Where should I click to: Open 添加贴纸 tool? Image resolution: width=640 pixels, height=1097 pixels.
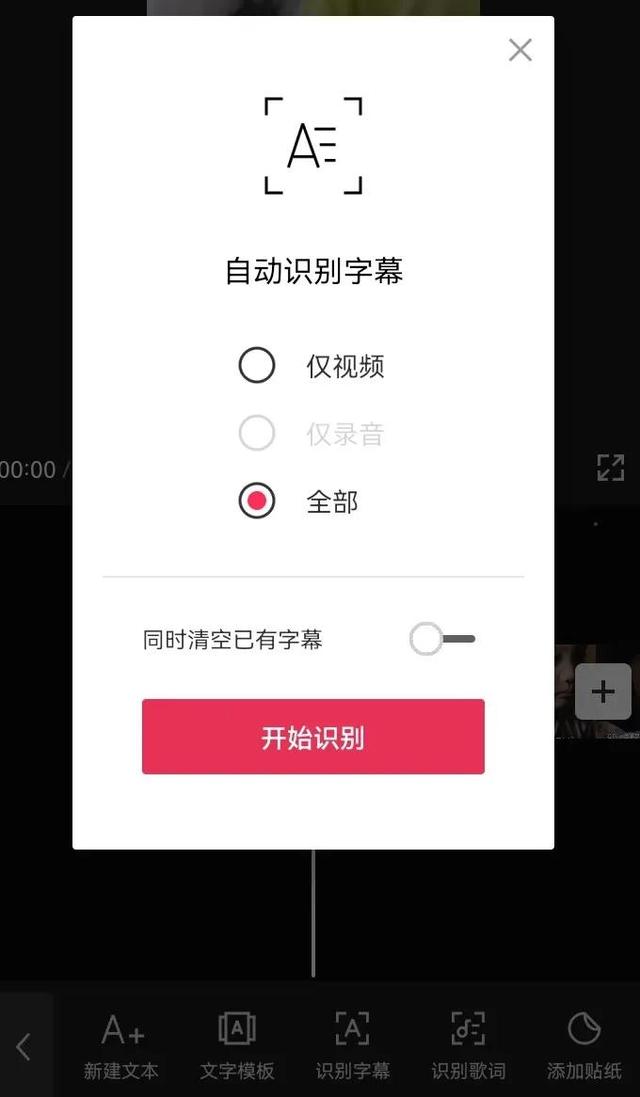click(x=584, y=1045)
